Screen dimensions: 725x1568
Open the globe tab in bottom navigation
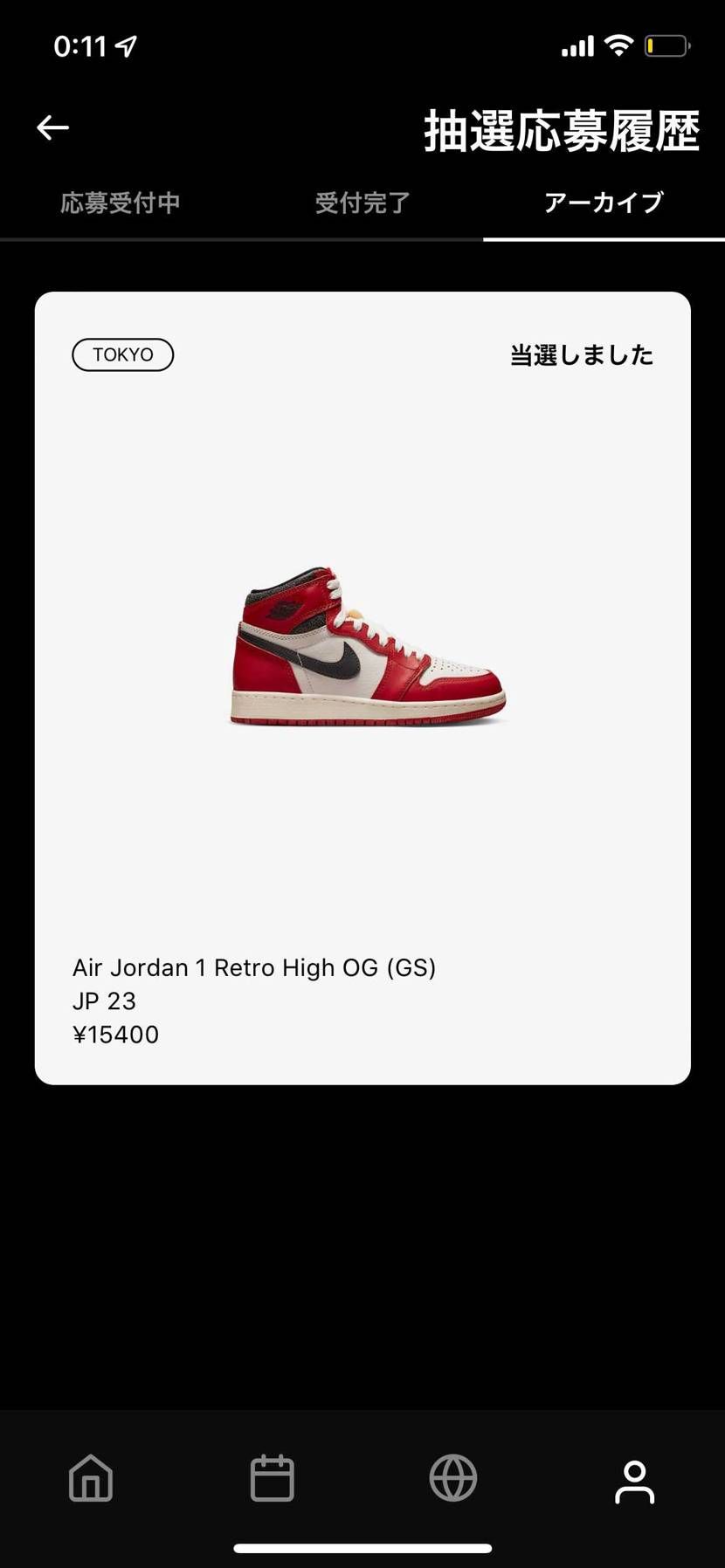point(453,1477)
